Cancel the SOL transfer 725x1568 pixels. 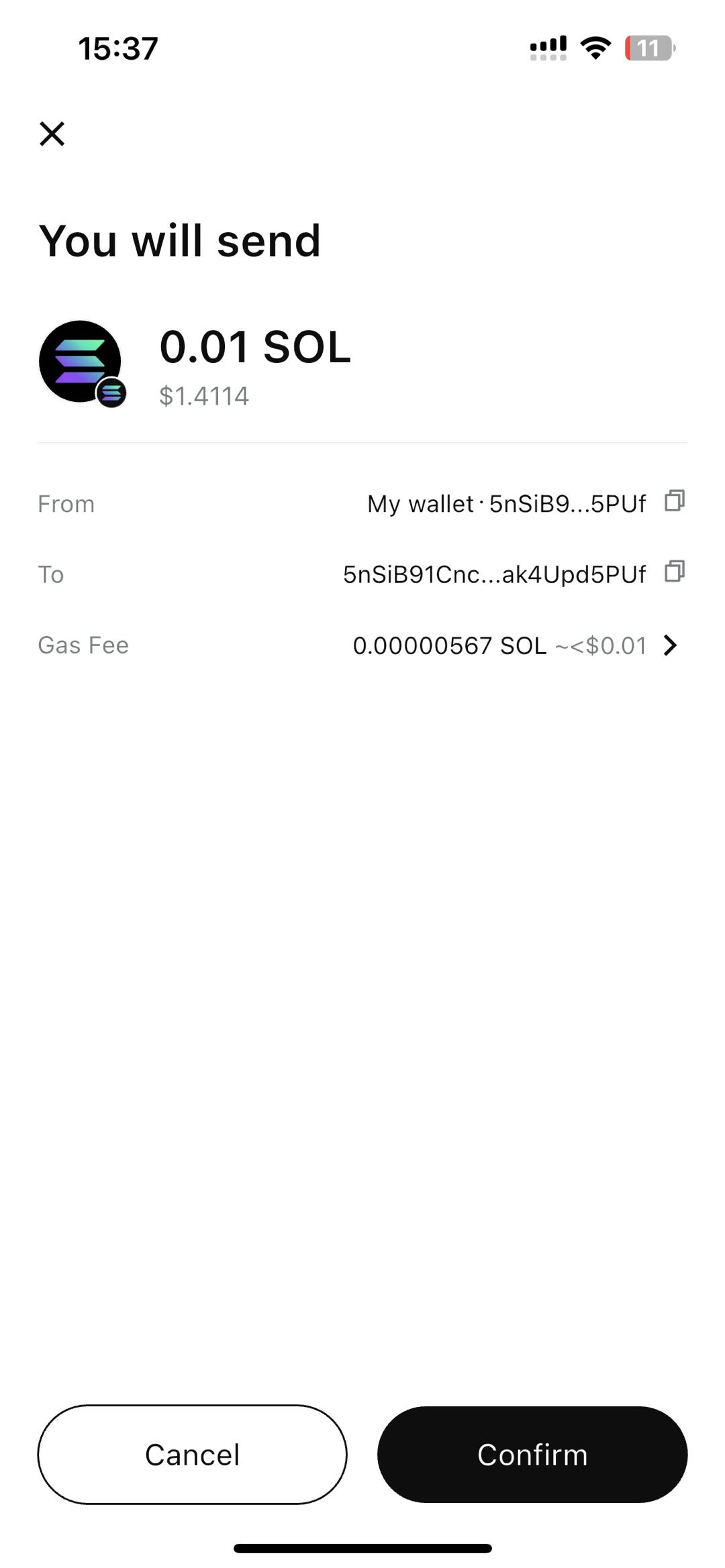pos(192,1455)
